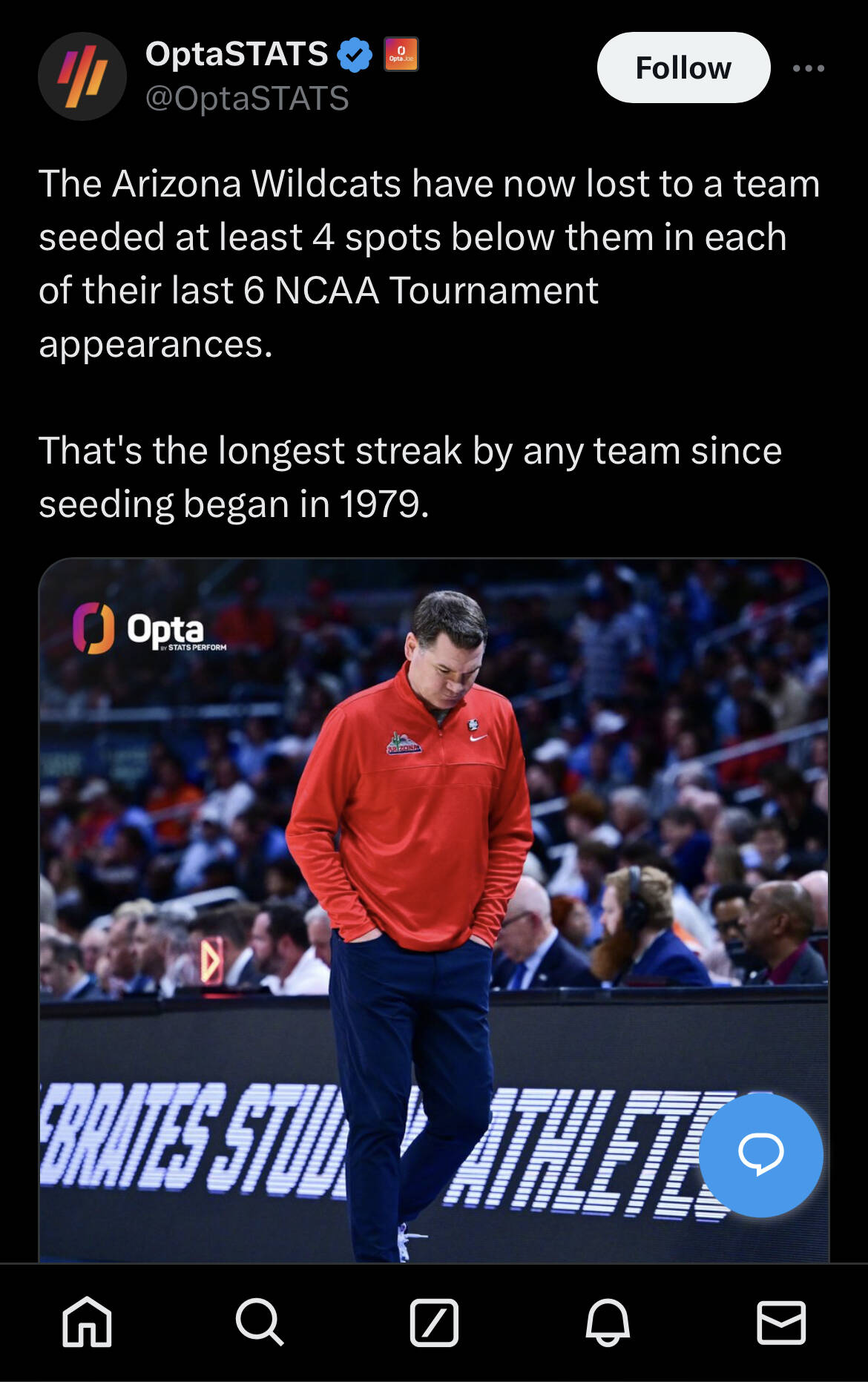This screenshot has height=1382, width=868.
Task: Follow the OptaSTATS account
Action: pos(683,68)
